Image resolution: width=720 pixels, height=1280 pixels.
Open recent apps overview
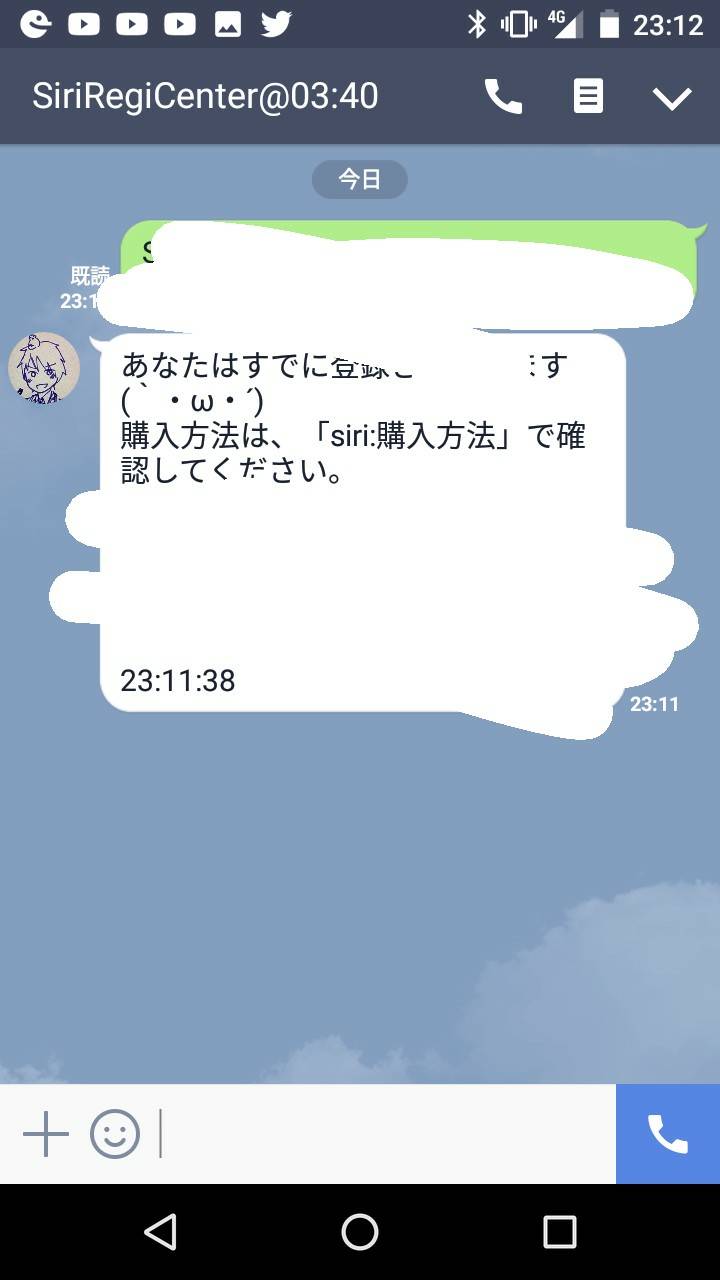point(559,1232)
